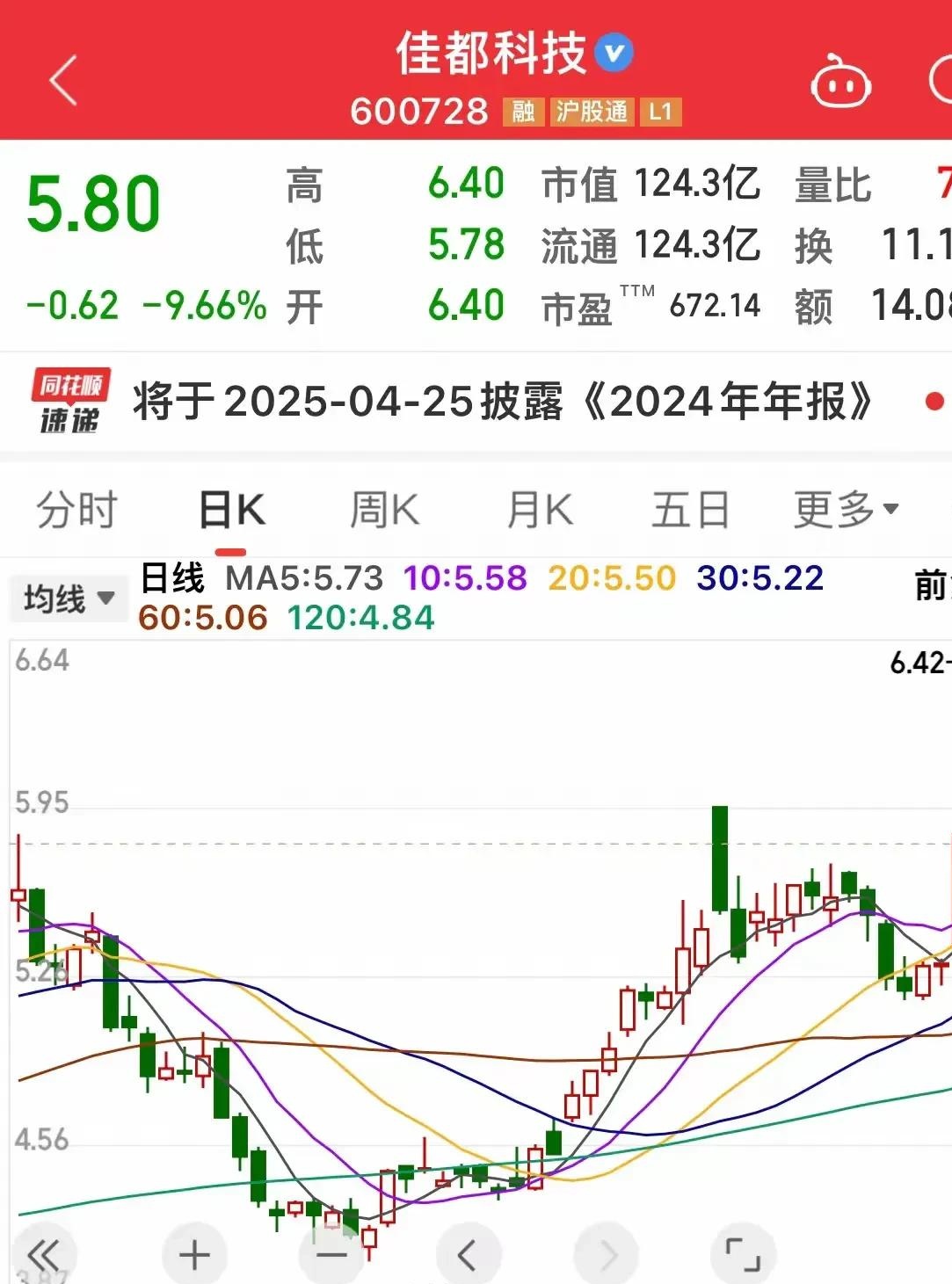Switch to the 分时 tab
Viewport: 952px width, 1284px height.
74,510
